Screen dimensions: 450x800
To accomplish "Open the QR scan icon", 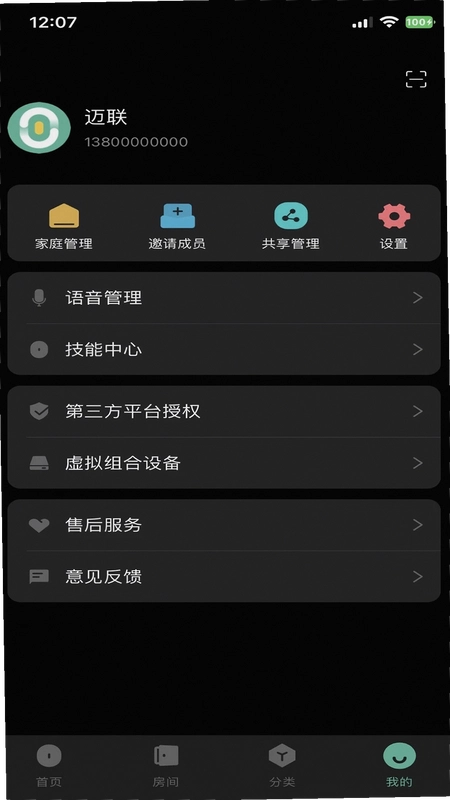I will pyautogui.click(x=416, y=79).
